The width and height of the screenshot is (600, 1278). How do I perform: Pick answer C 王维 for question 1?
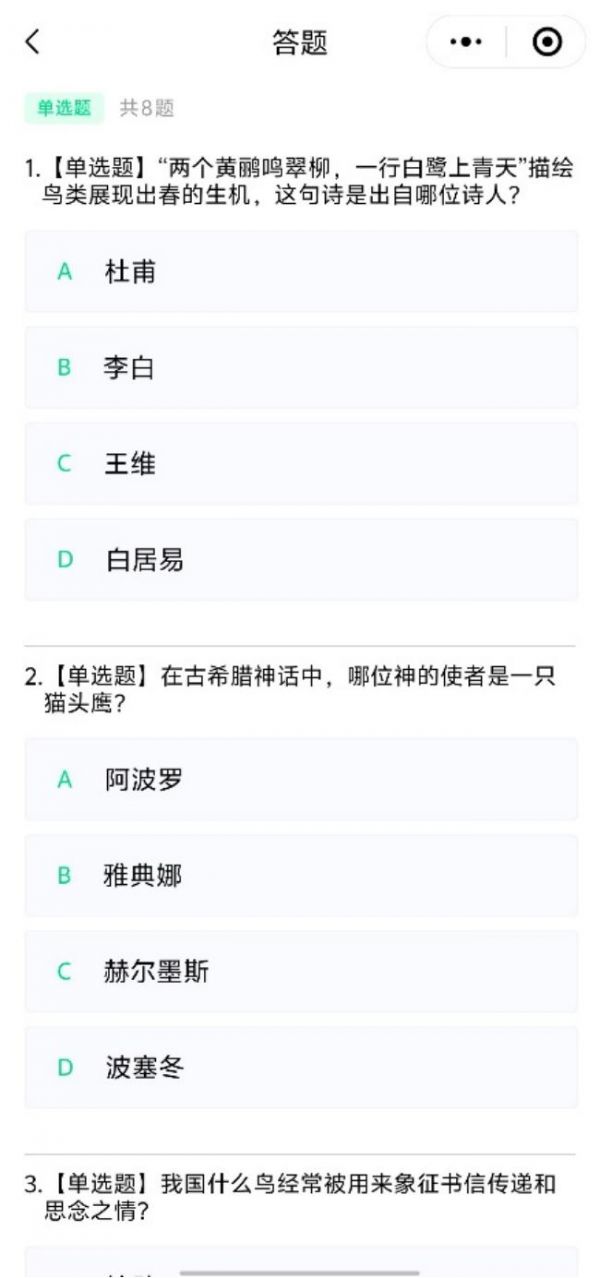point(300,463)
